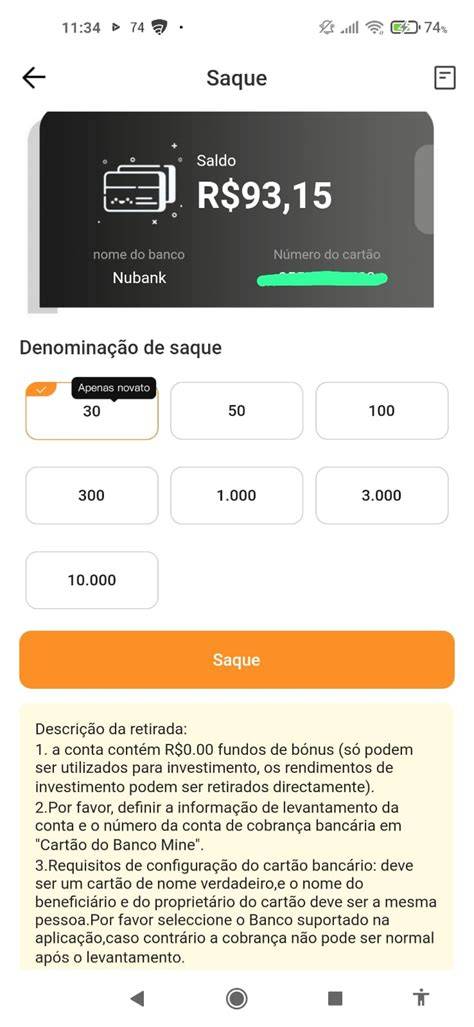The image size is (474, 1027).
Task: Choose the 50 withdrawal amount
Action: [x=236, y=411]
